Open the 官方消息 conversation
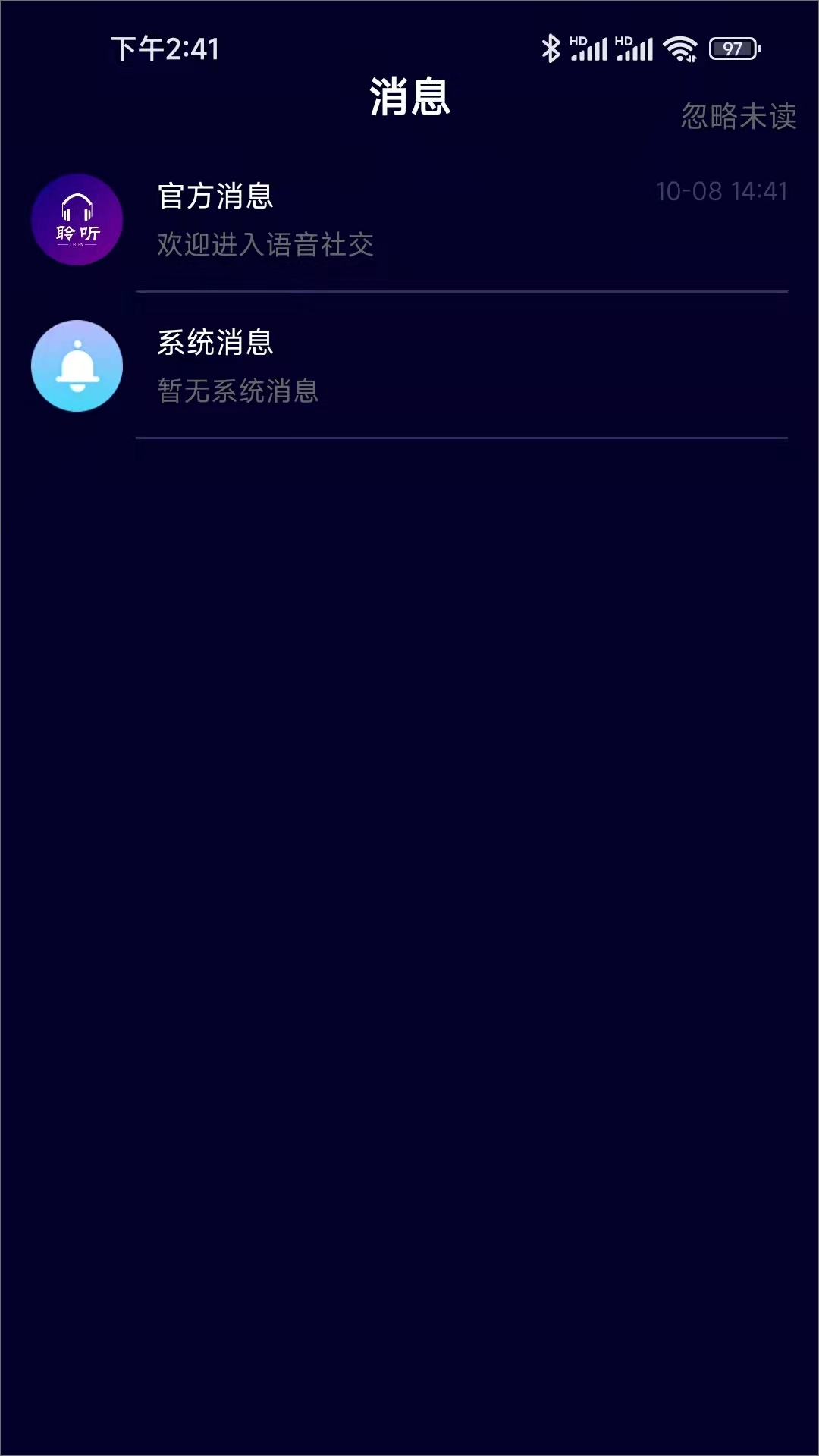Screen dimensions: 819x1456 pos(409,220)
